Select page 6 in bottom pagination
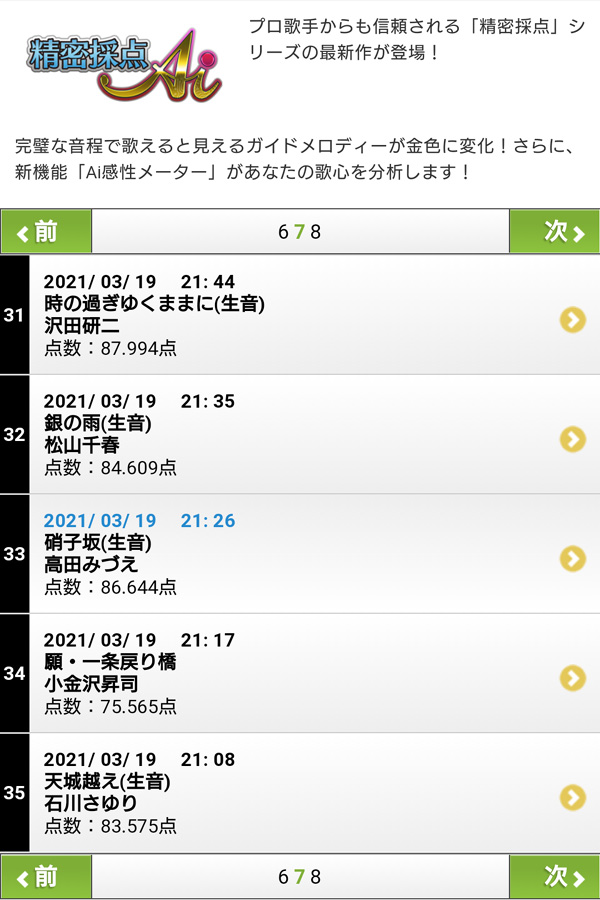 (284, 877)
